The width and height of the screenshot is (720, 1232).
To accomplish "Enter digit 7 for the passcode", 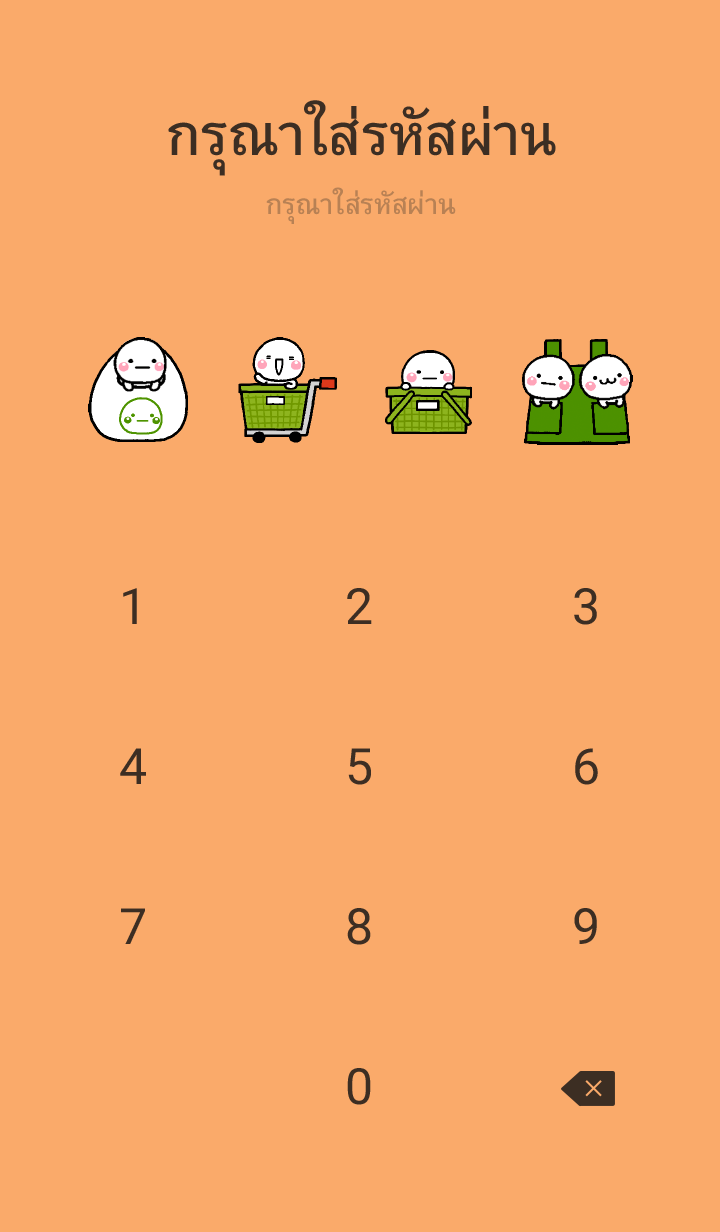I will pos(133,927).
